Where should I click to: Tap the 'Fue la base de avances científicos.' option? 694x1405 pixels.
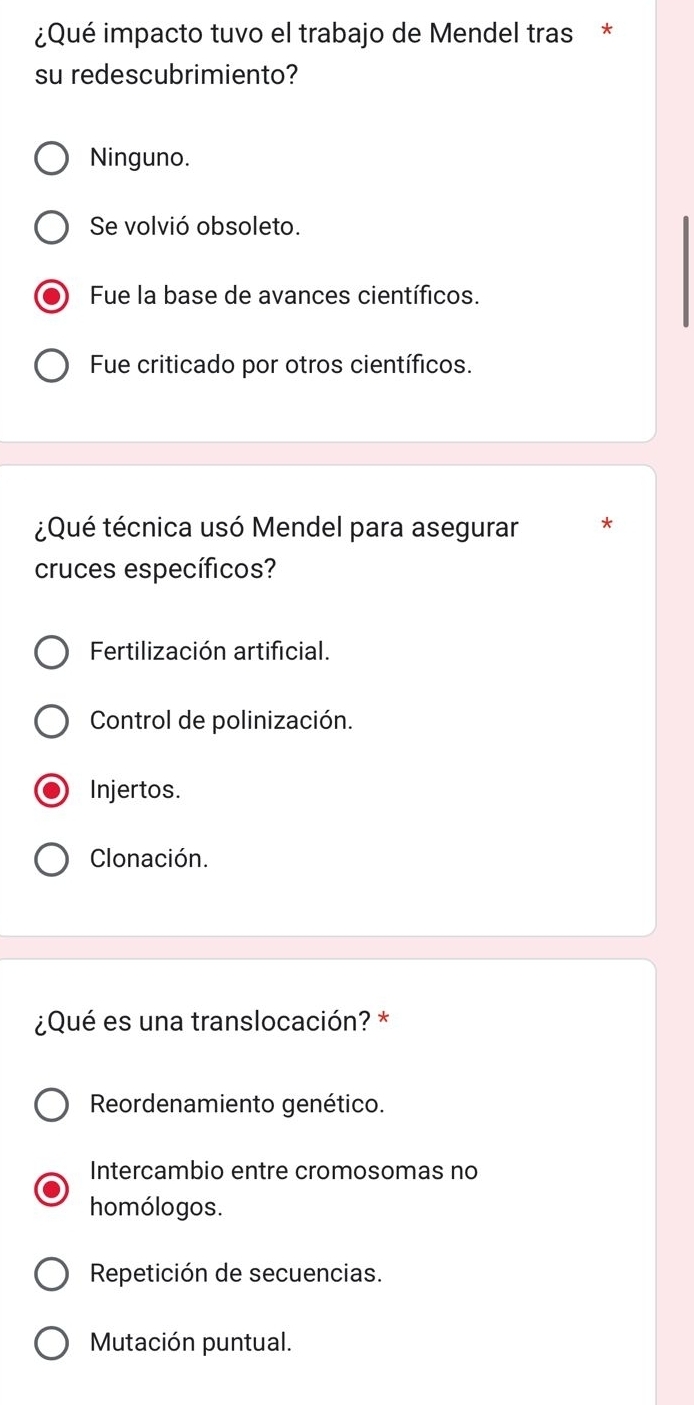pyautogui.click(x=52, y=296)
